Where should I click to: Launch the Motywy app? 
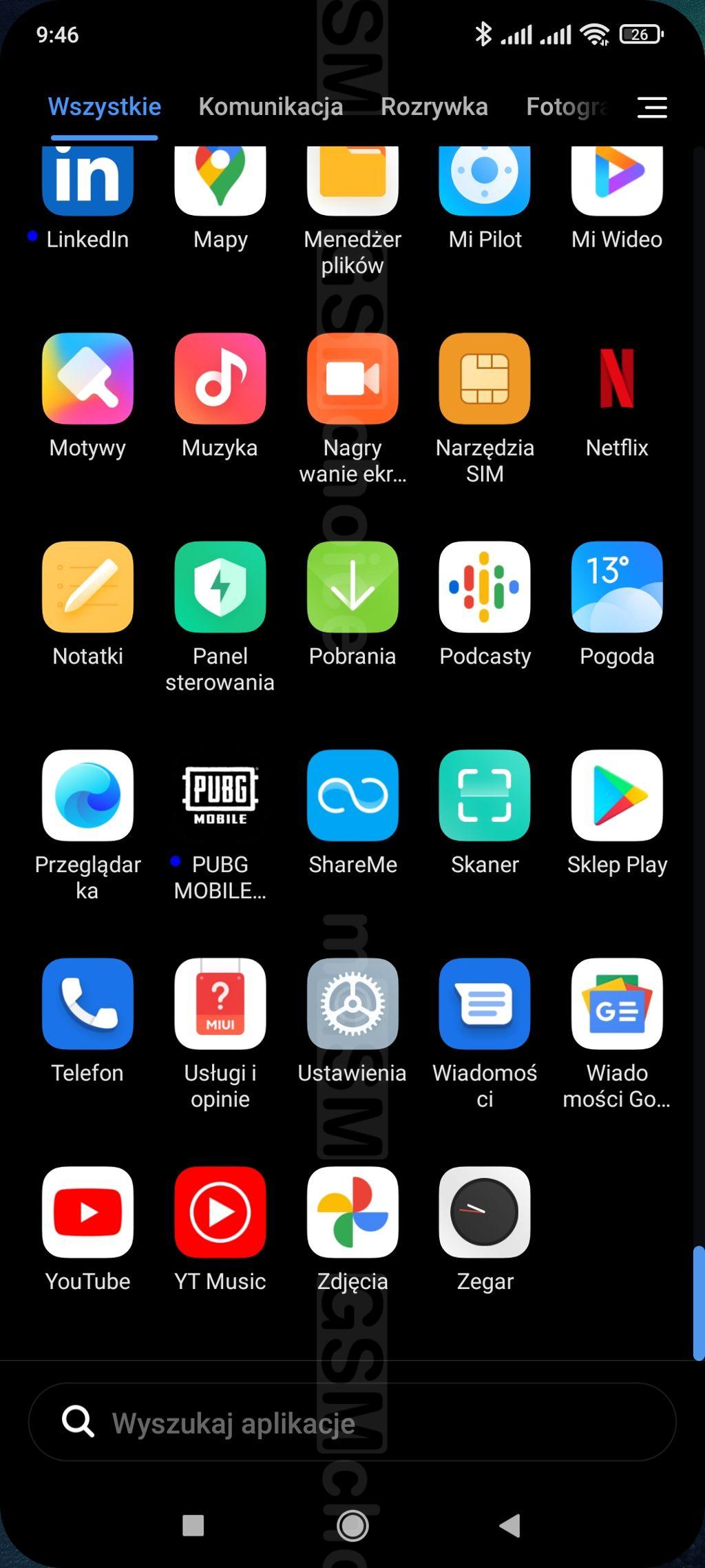pos(87,379)
